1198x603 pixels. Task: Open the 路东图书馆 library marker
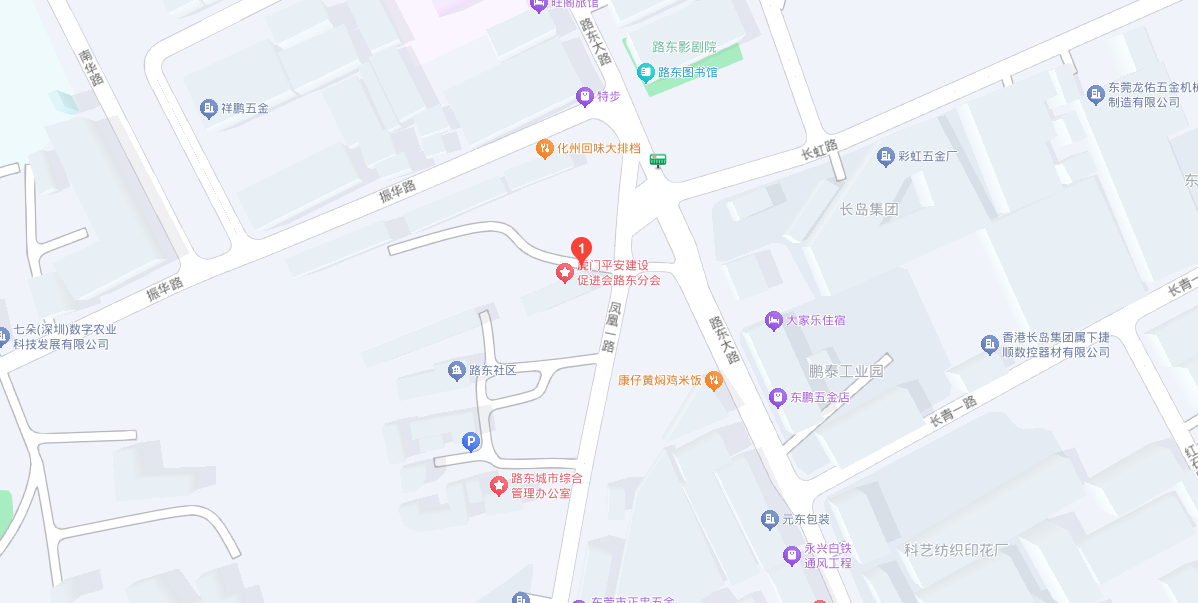tap(646, 72)
